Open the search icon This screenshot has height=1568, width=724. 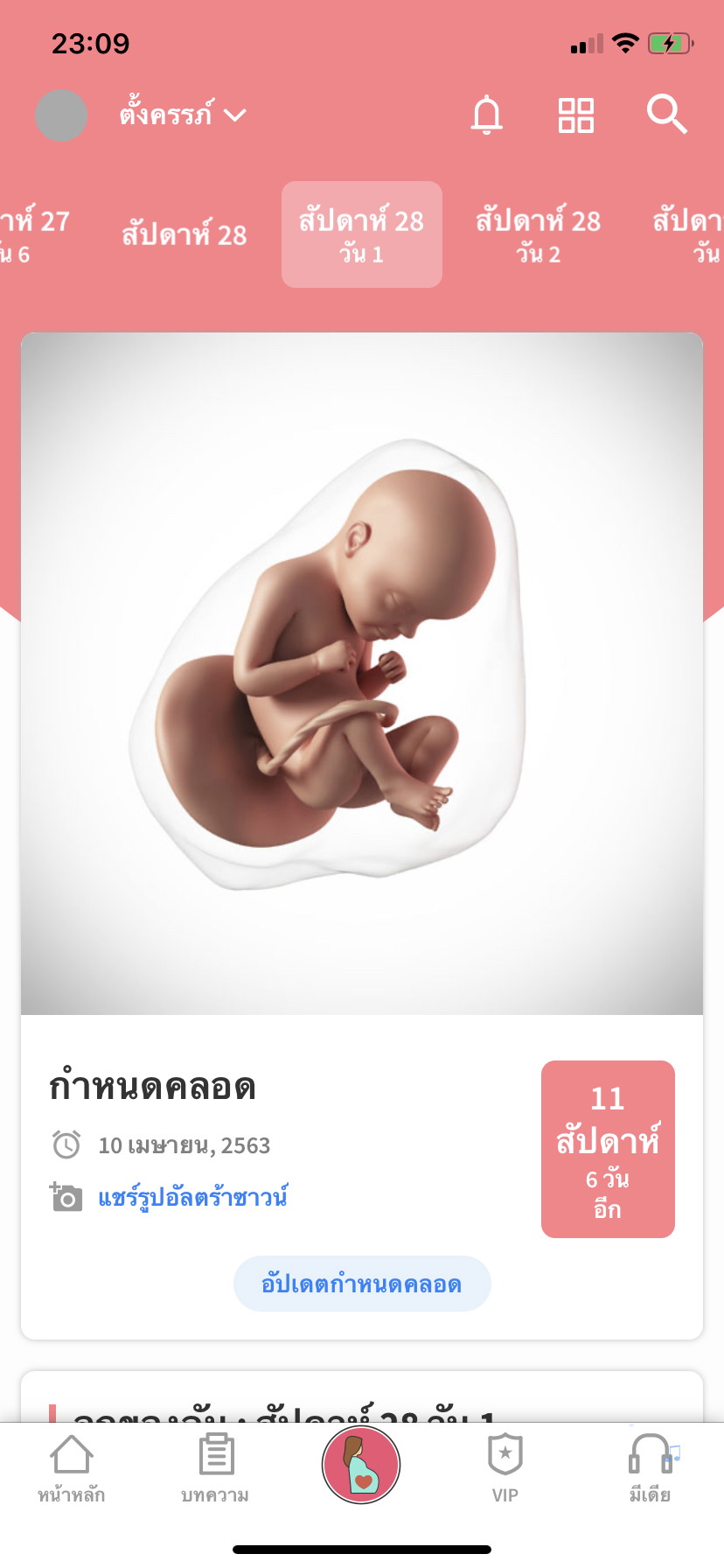(x=666, y=115)
